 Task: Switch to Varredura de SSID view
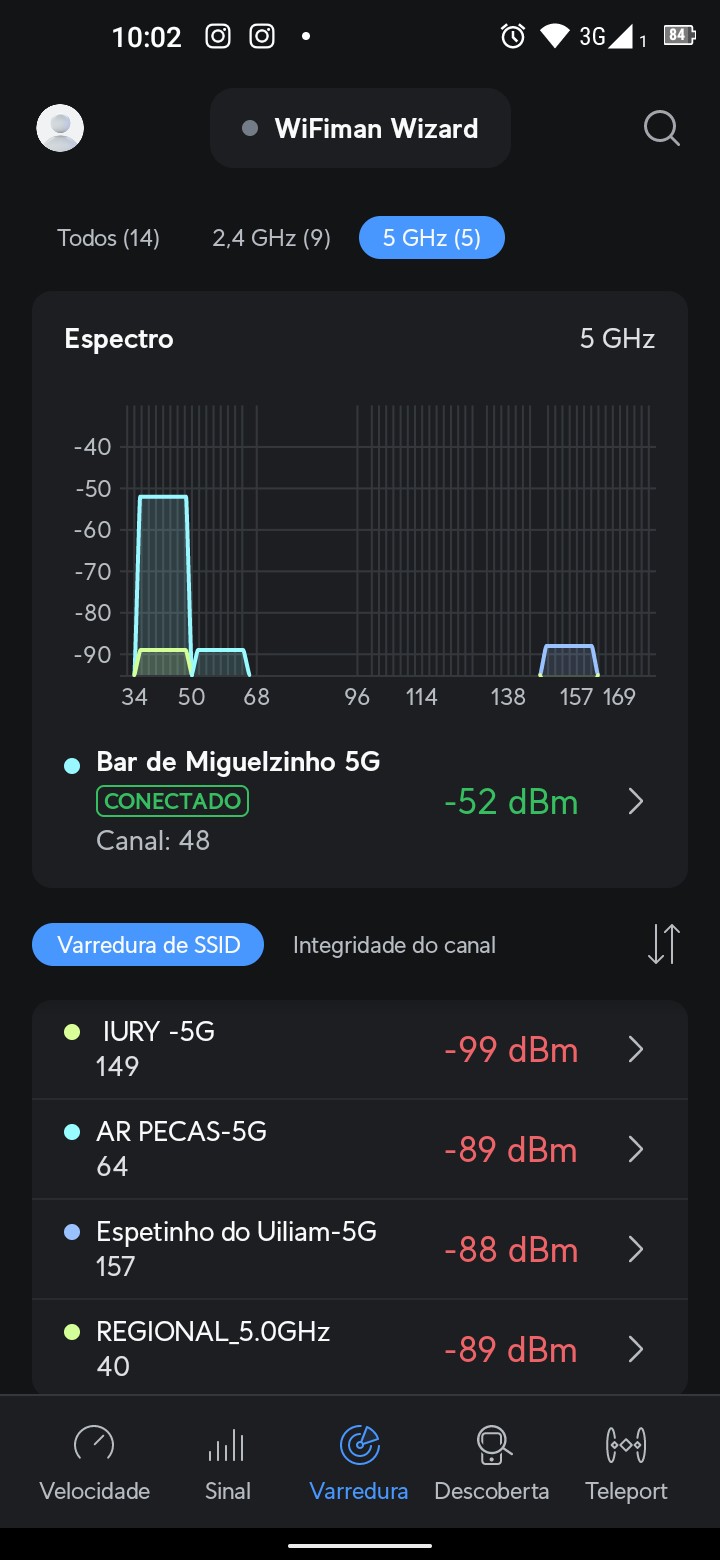point(148,945)
